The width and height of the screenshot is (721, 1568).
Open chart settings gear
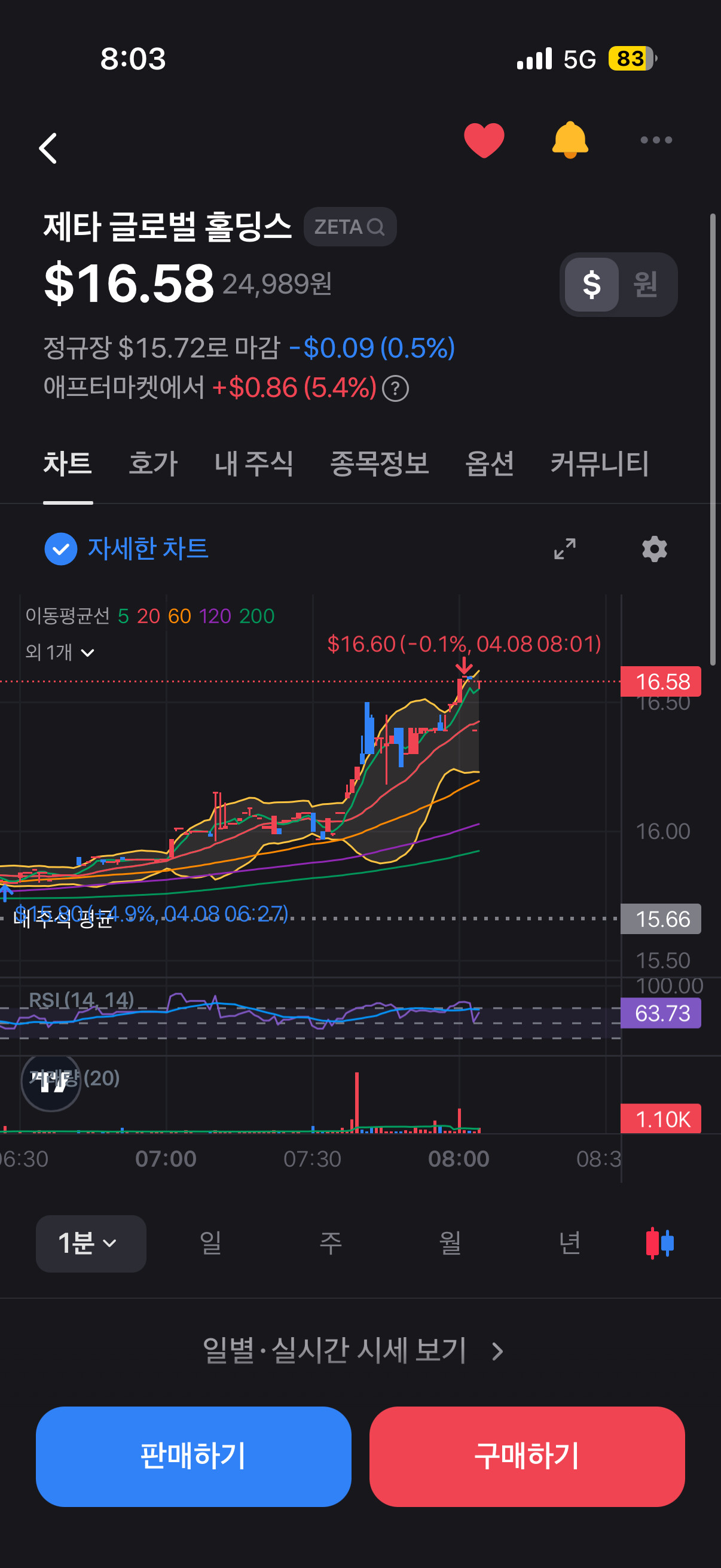tap(655, 549)
